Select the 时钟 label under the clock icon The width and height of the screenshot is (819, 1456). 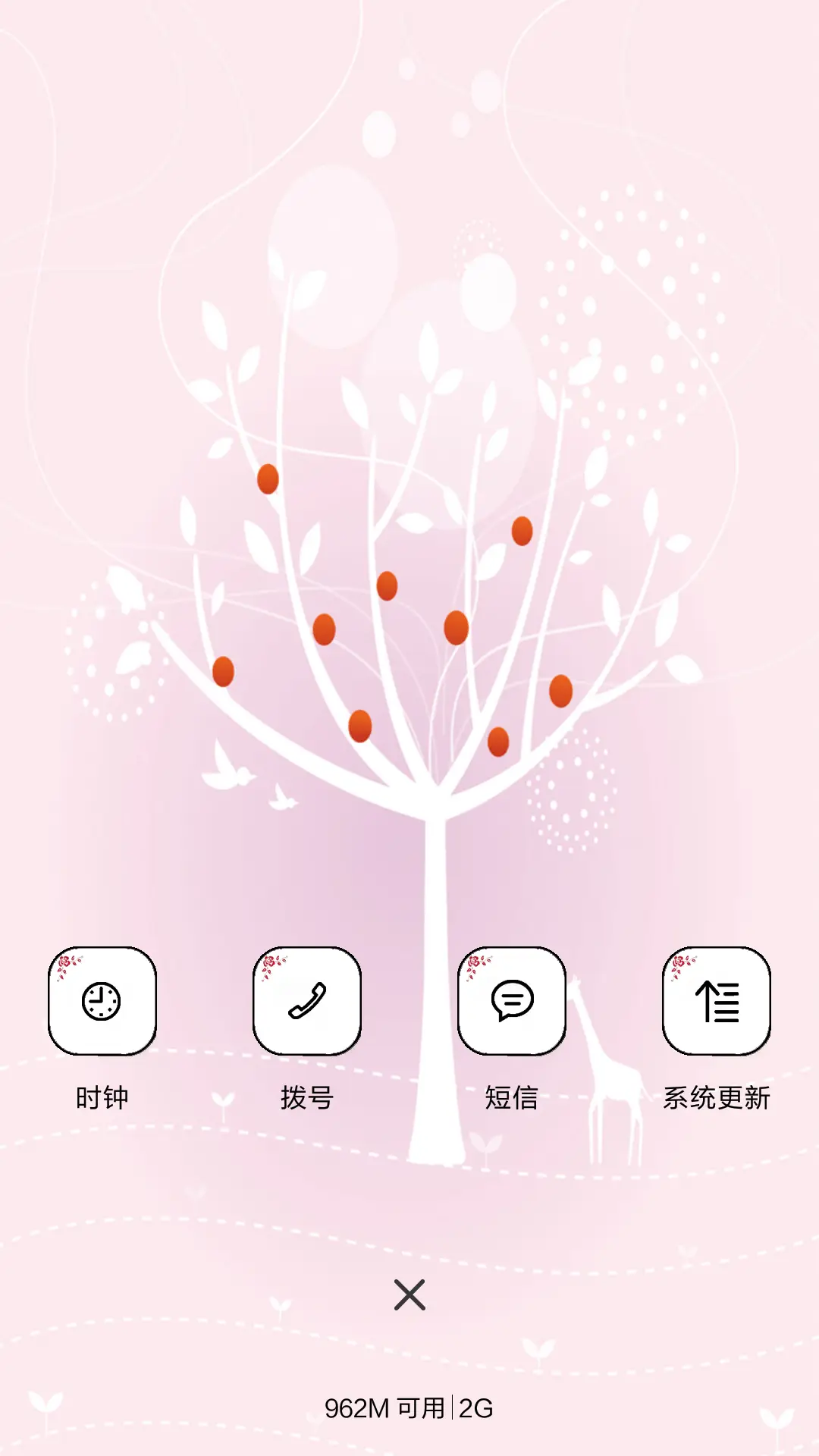pyautogui.click(x=102, y=1097)
